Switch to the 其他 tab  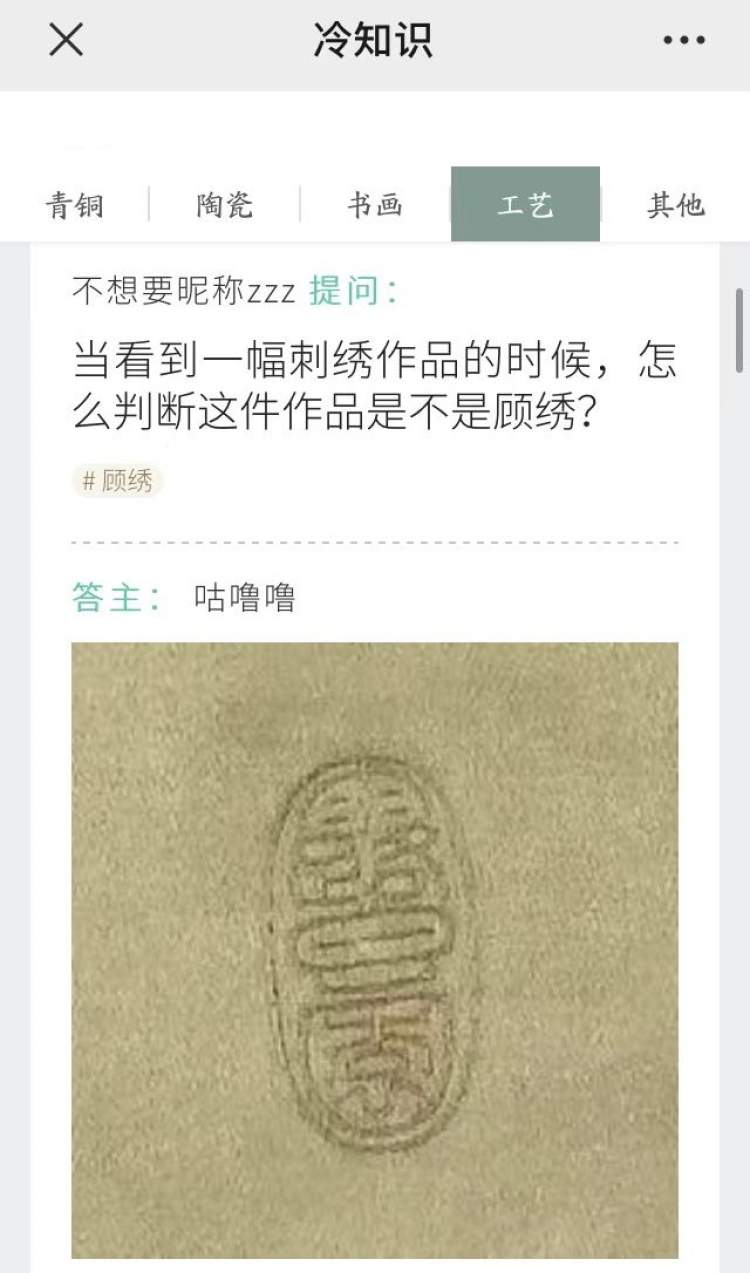[x=676, y=205]
